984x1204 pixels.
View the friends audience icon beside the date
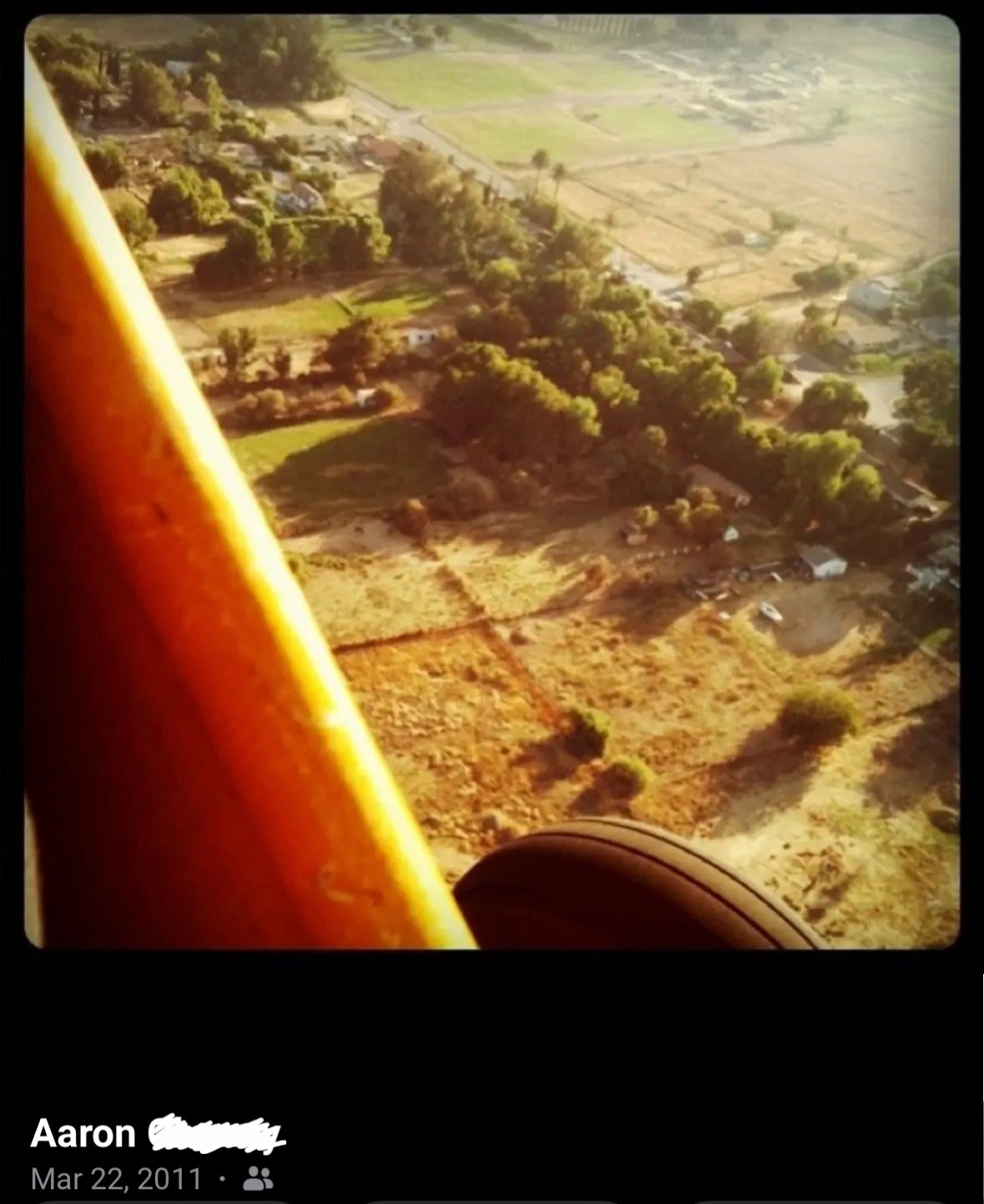258,1179
